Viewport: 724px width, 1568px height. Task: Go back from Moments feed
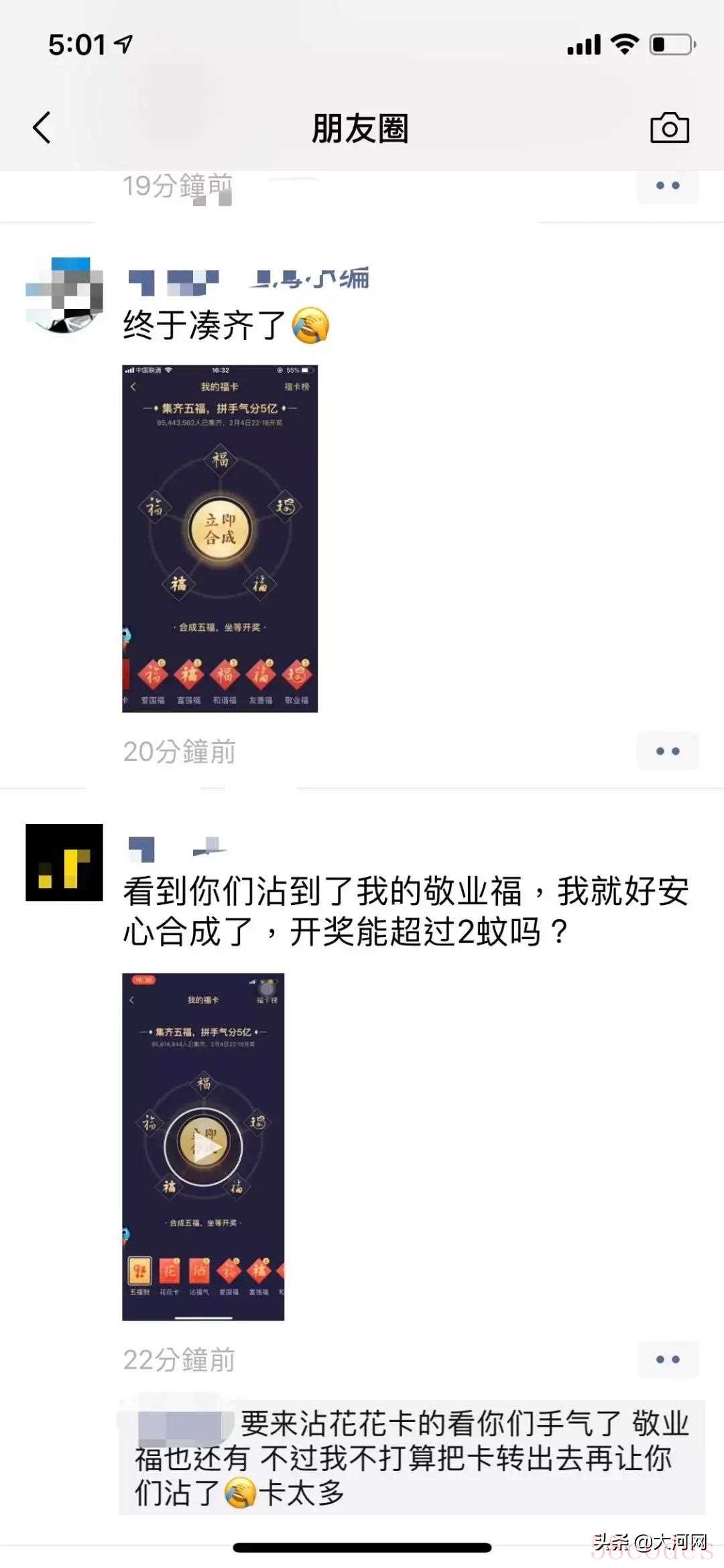pyautogui.click(x=42, y=127)
